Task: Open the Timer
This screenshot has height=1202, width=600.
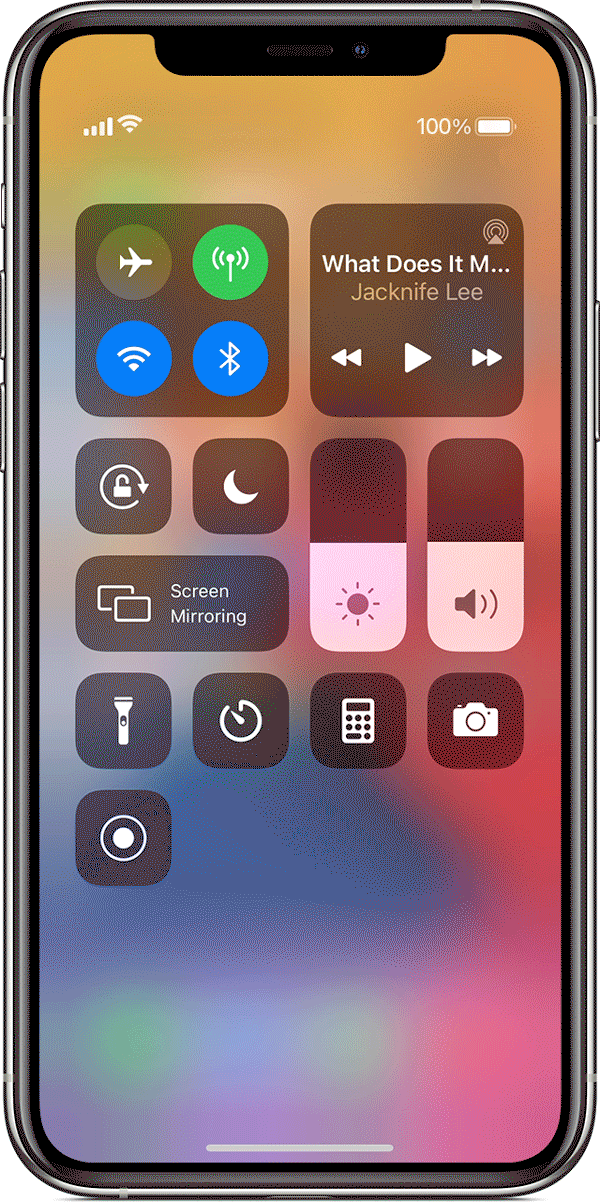Action: [240, 721]
